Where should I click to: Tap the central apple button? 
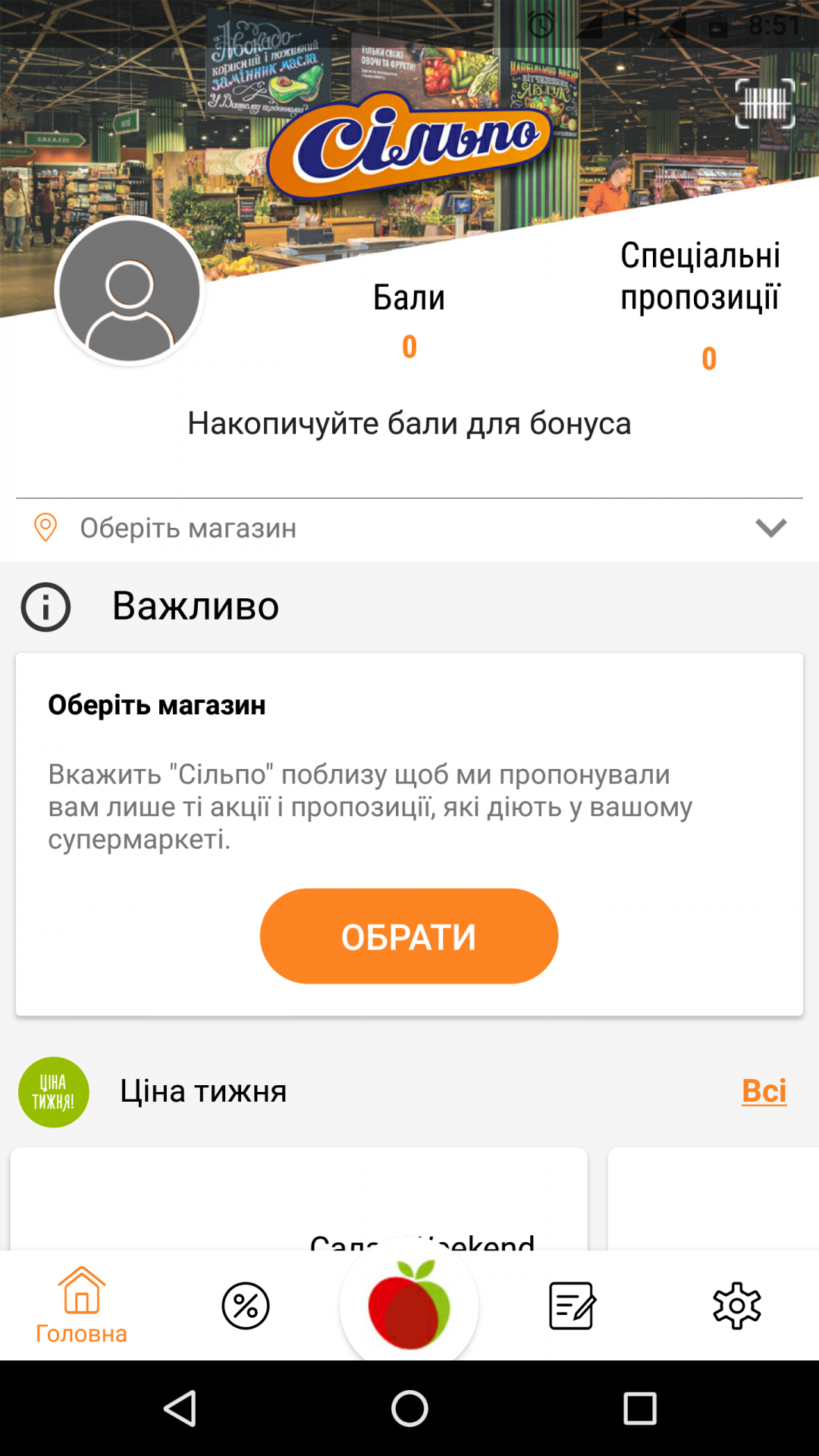(409, 1305)
